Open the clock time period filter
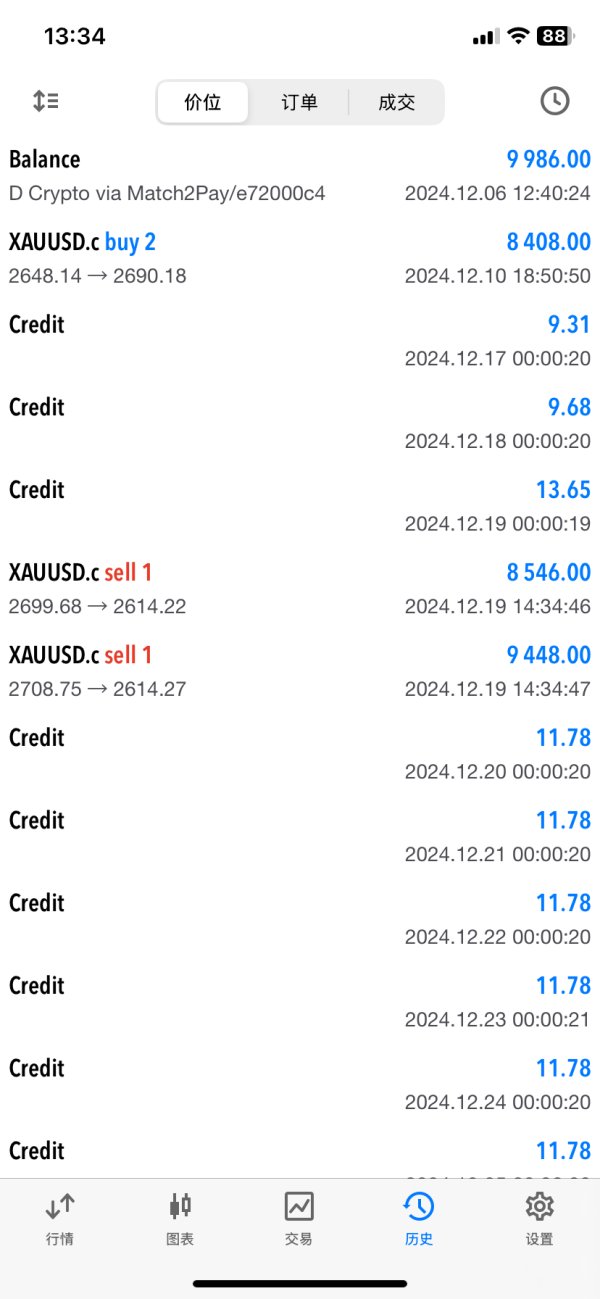Screen dimensions: 600x1299 pyautogui.click(x=554, y=101)
